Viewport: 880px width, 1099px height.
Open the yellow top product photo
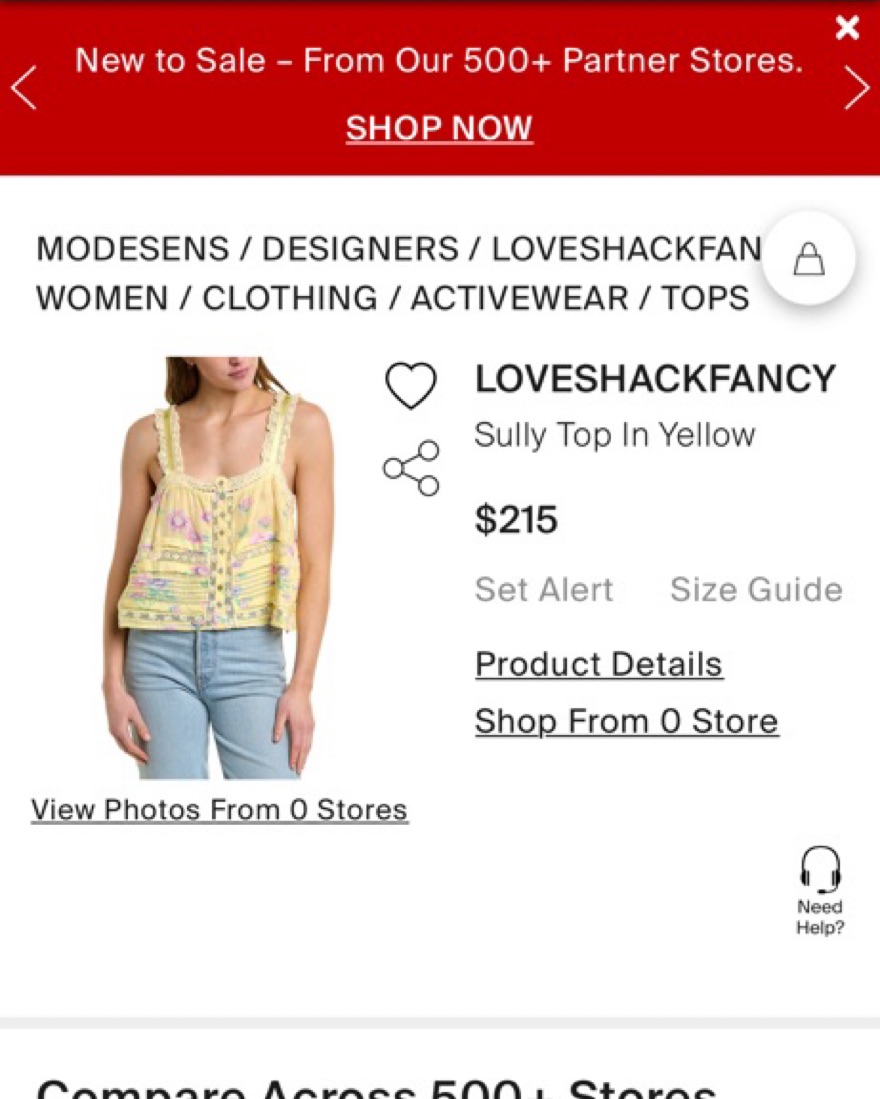218,568
